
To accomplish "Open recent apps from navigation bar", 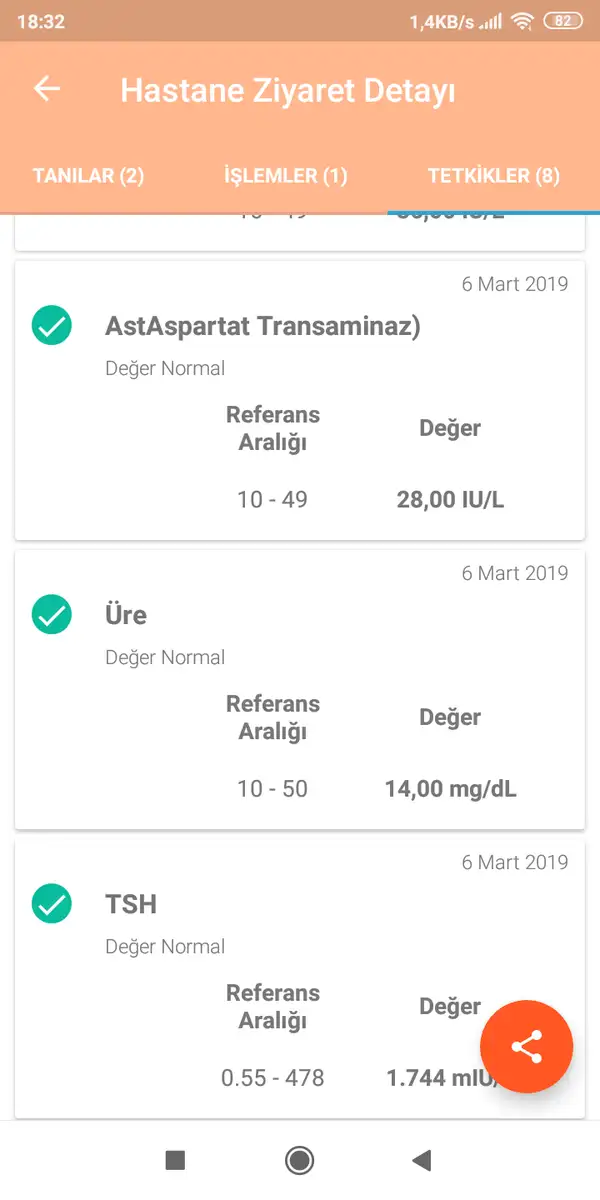I will tap(175, 1160).
